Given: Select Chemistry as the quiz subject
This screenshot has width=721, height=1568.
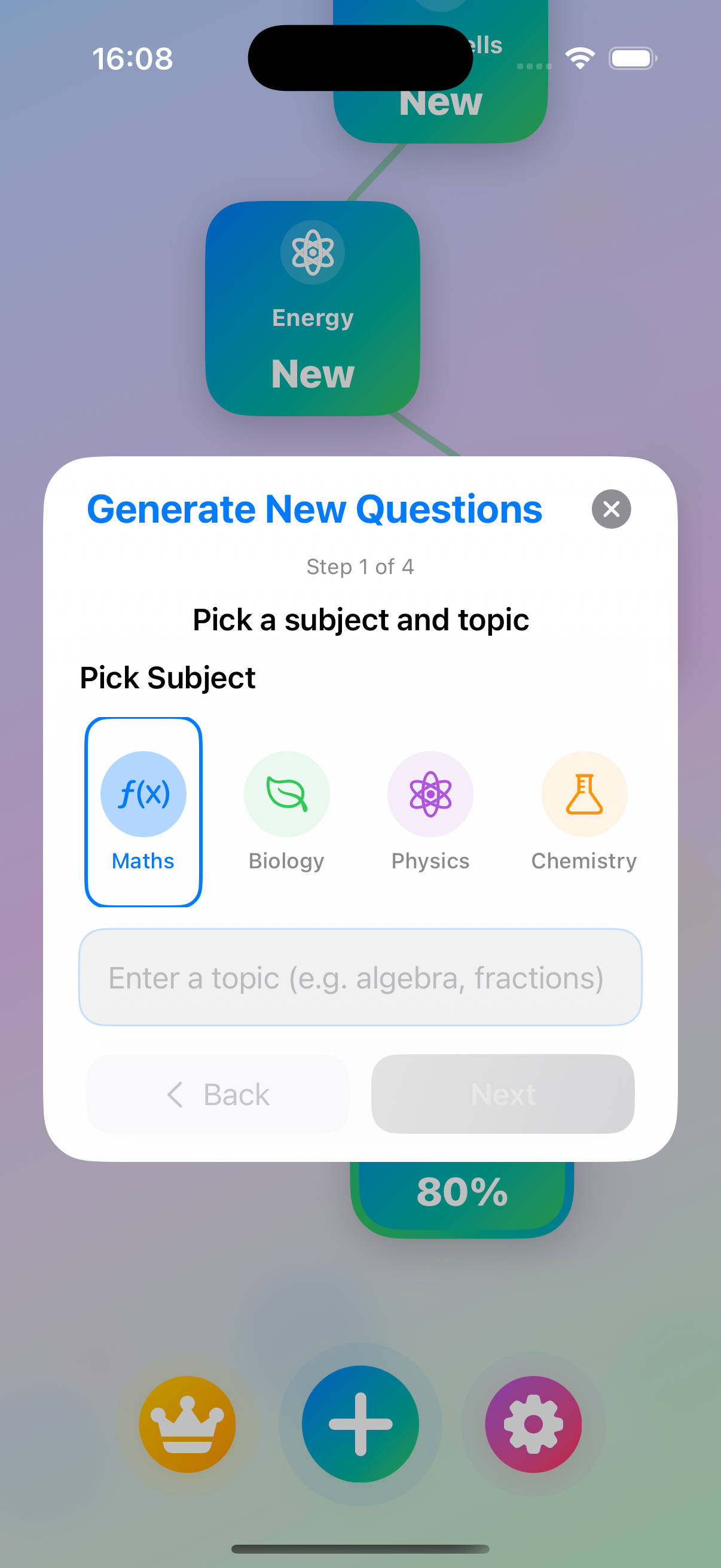Looking at the screenshot, I should coord(583,810).
